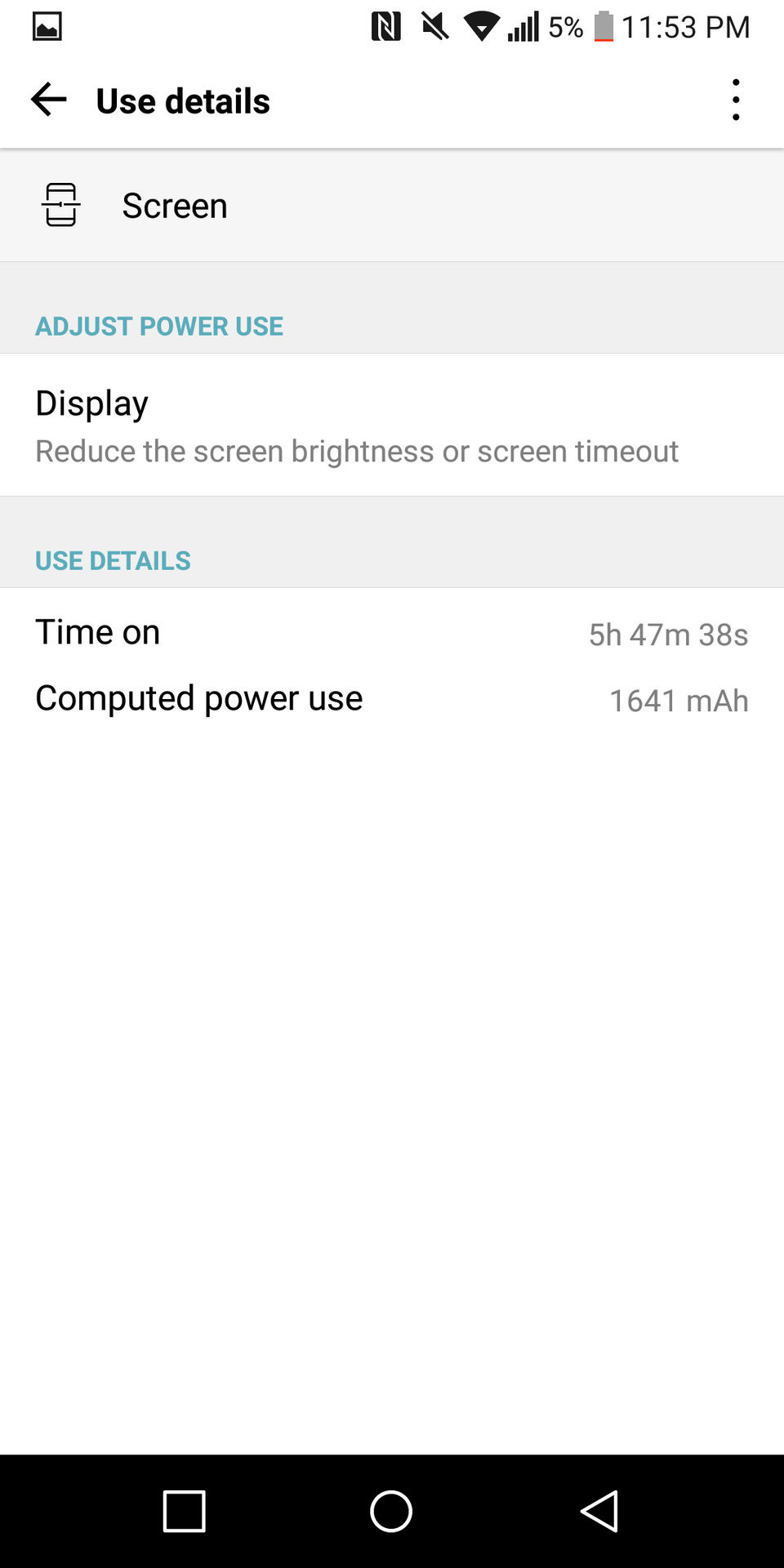The width and height of the screenshot is (784, 1568).
Task: Tap the system home button
Action: [391, 1511]
